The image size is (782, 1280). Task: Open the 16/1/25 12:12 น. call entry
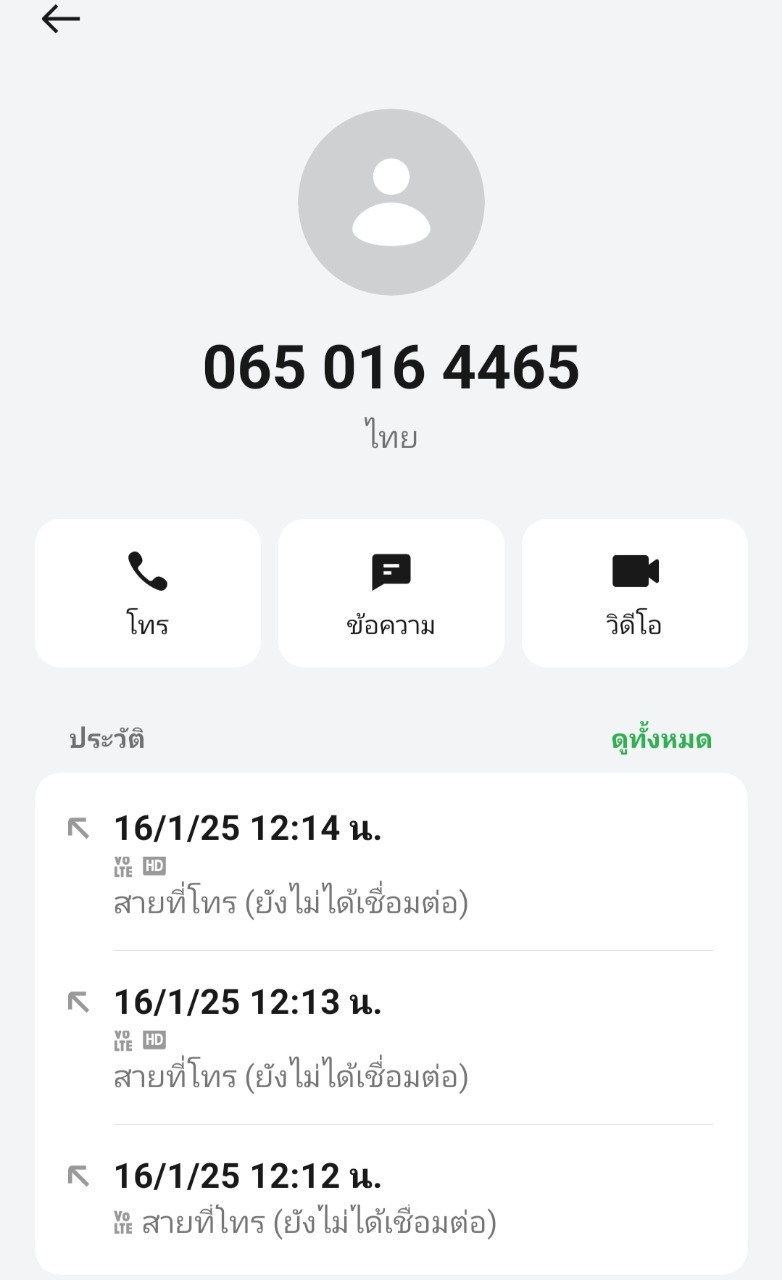point(390,1197)
